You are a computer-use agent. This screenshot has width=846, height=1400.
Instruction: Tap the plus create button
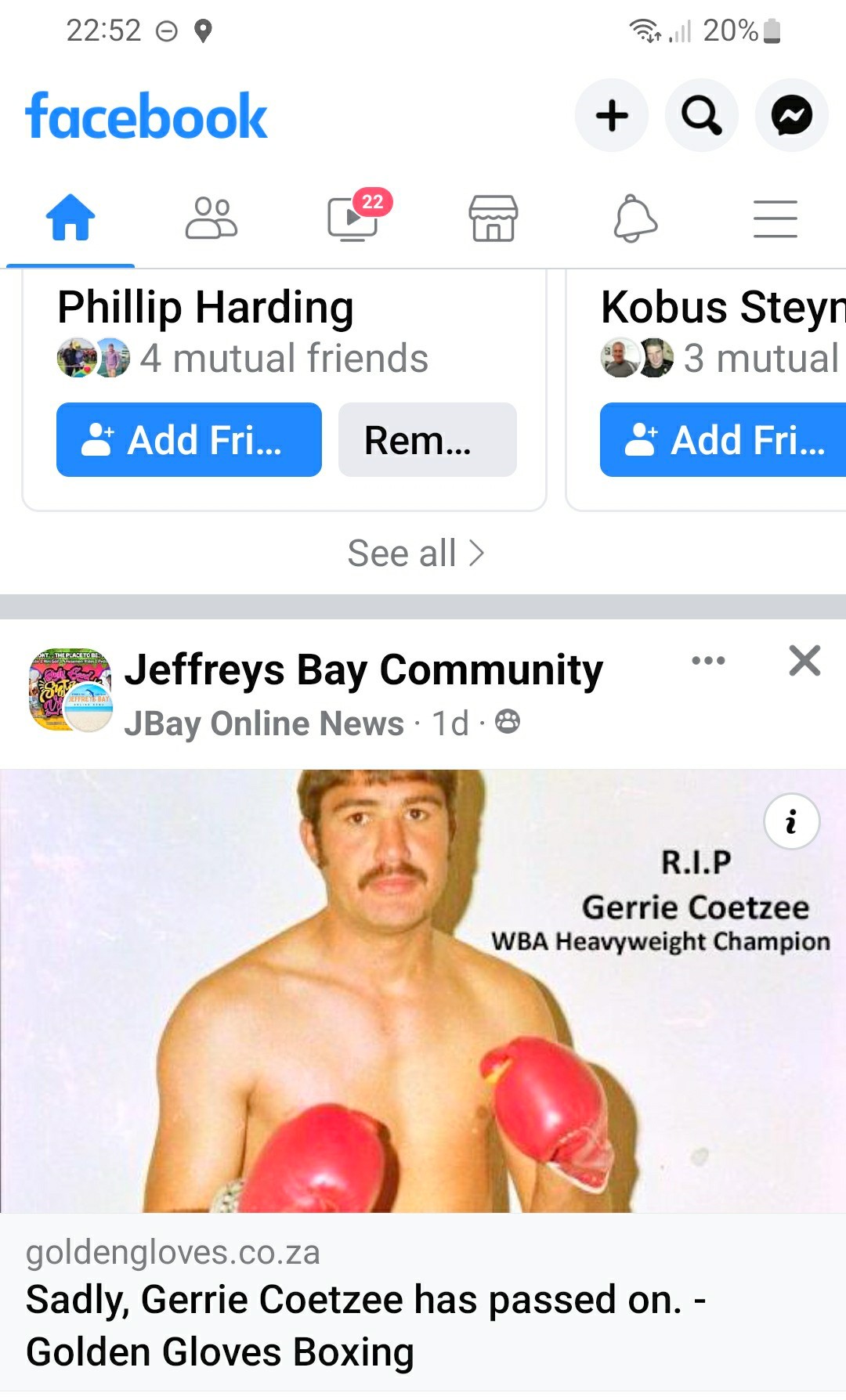point(612,116)
